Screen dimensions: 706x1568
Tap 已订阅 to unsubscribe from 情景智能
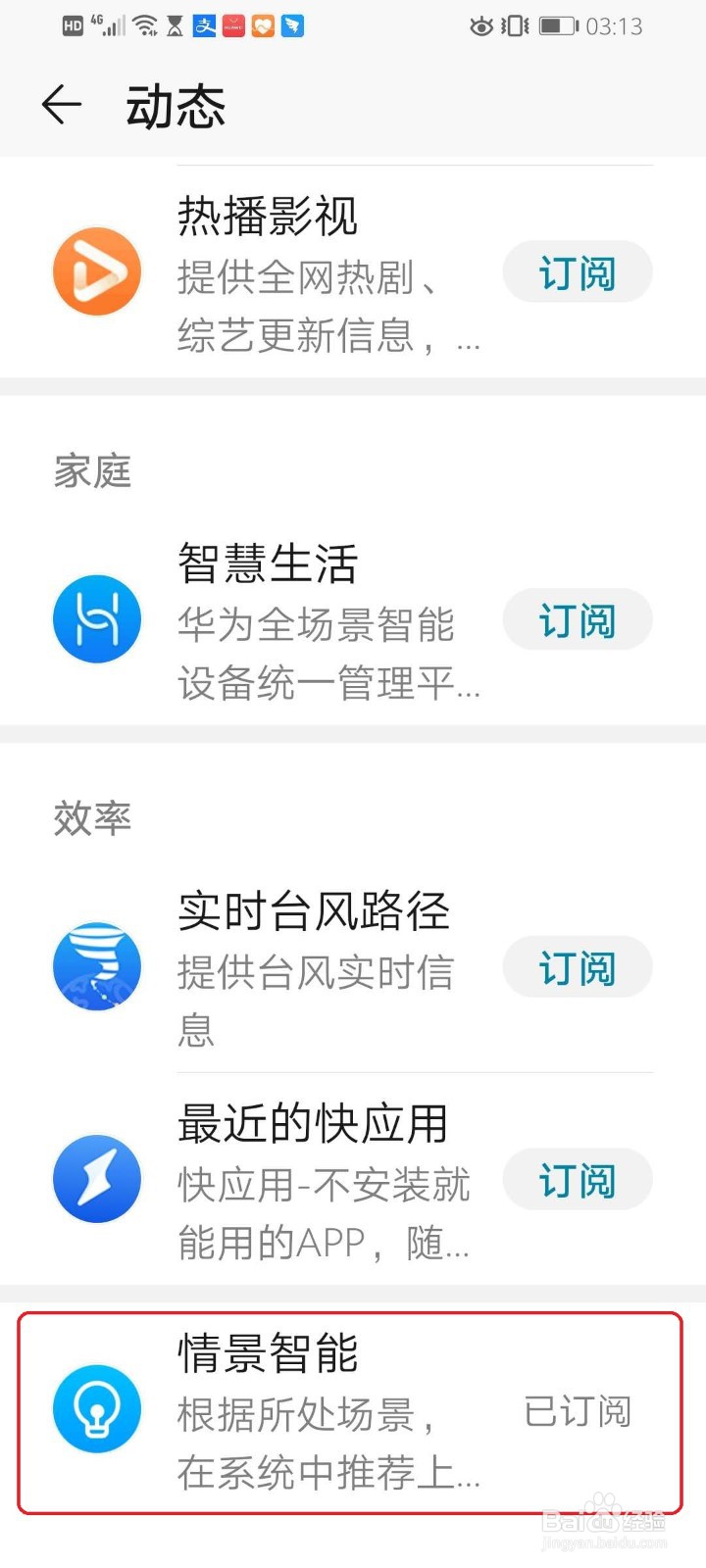[x=578, y=1411]
